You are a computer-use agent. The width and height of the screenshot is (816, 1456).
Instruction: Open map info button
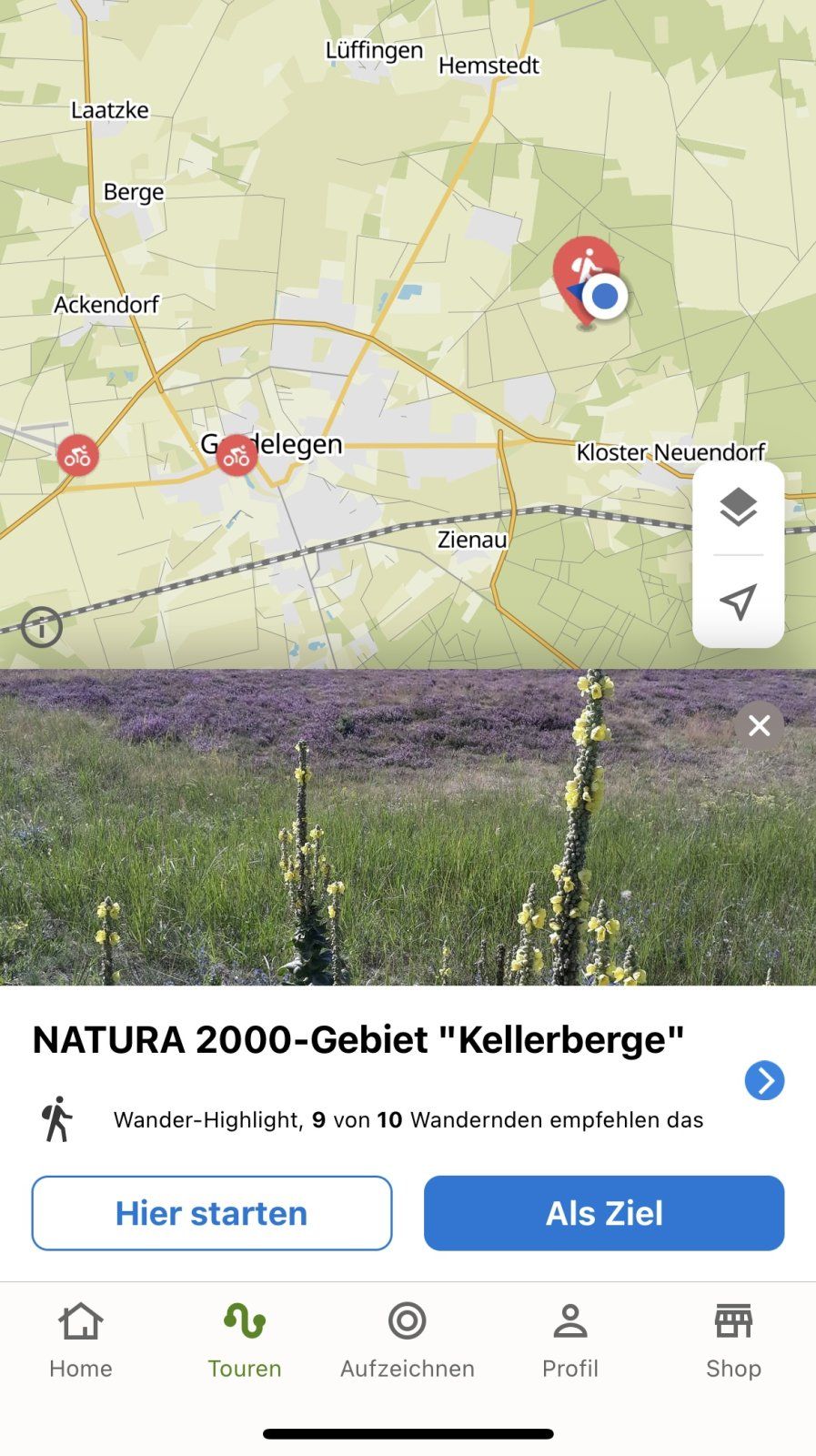point(42,627)
